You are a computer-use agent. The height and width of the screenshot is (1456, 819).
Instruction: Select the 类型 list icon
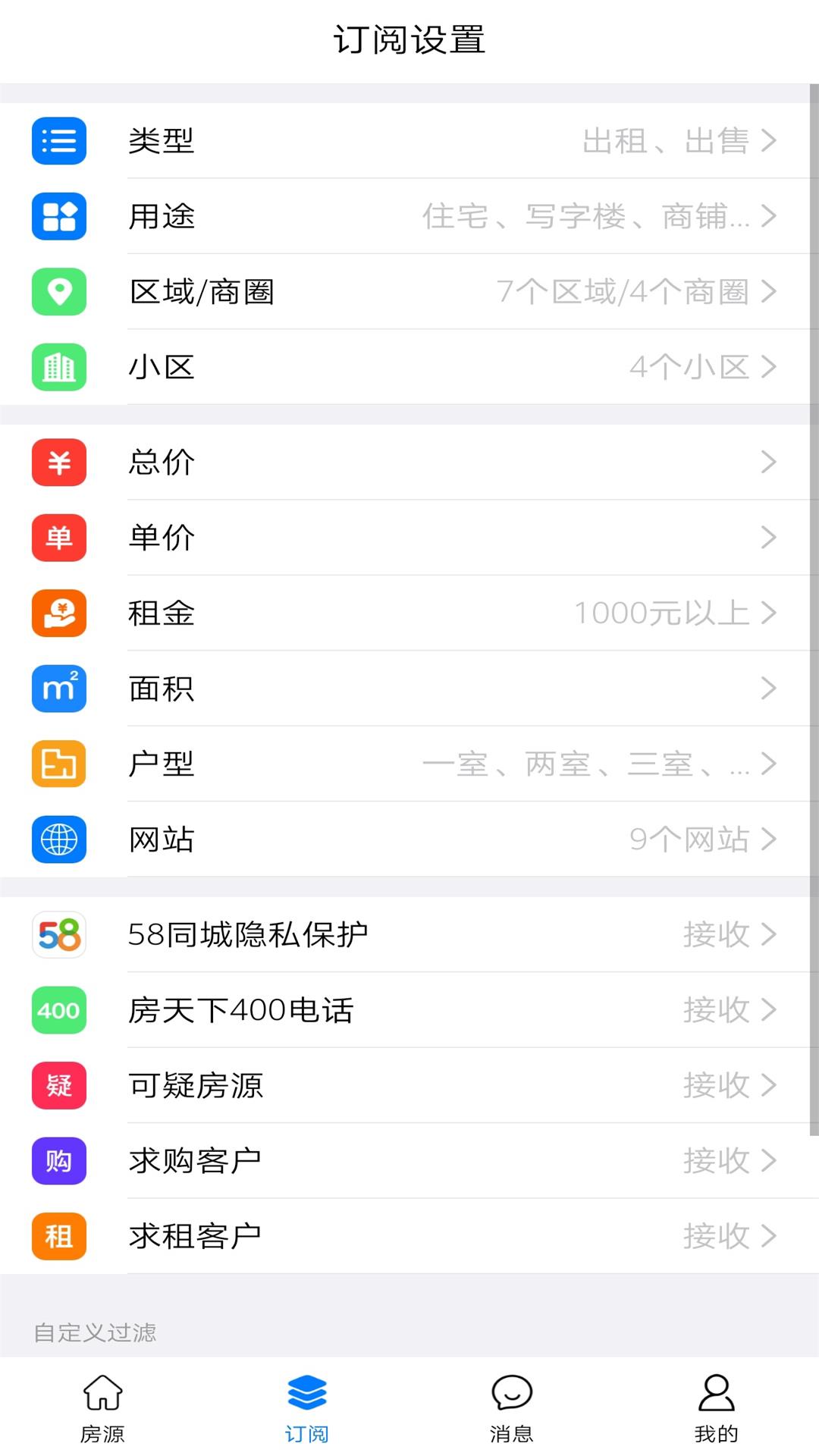tap(58, 141)
